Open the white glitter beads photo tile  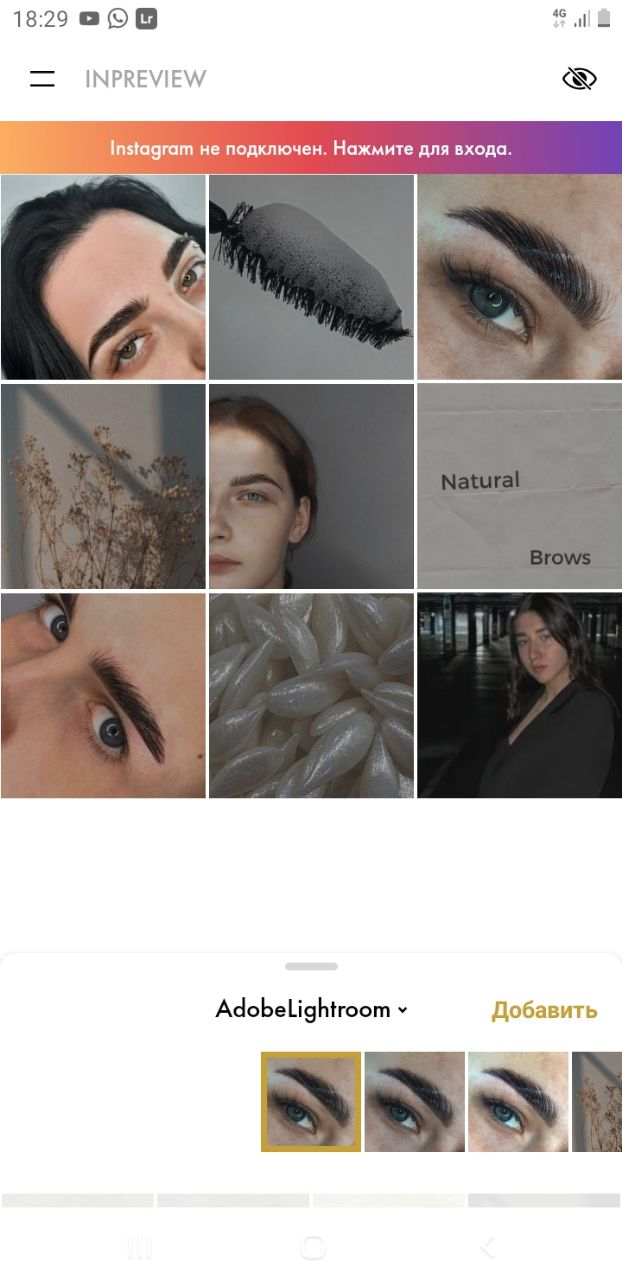[x=311, y=695]
